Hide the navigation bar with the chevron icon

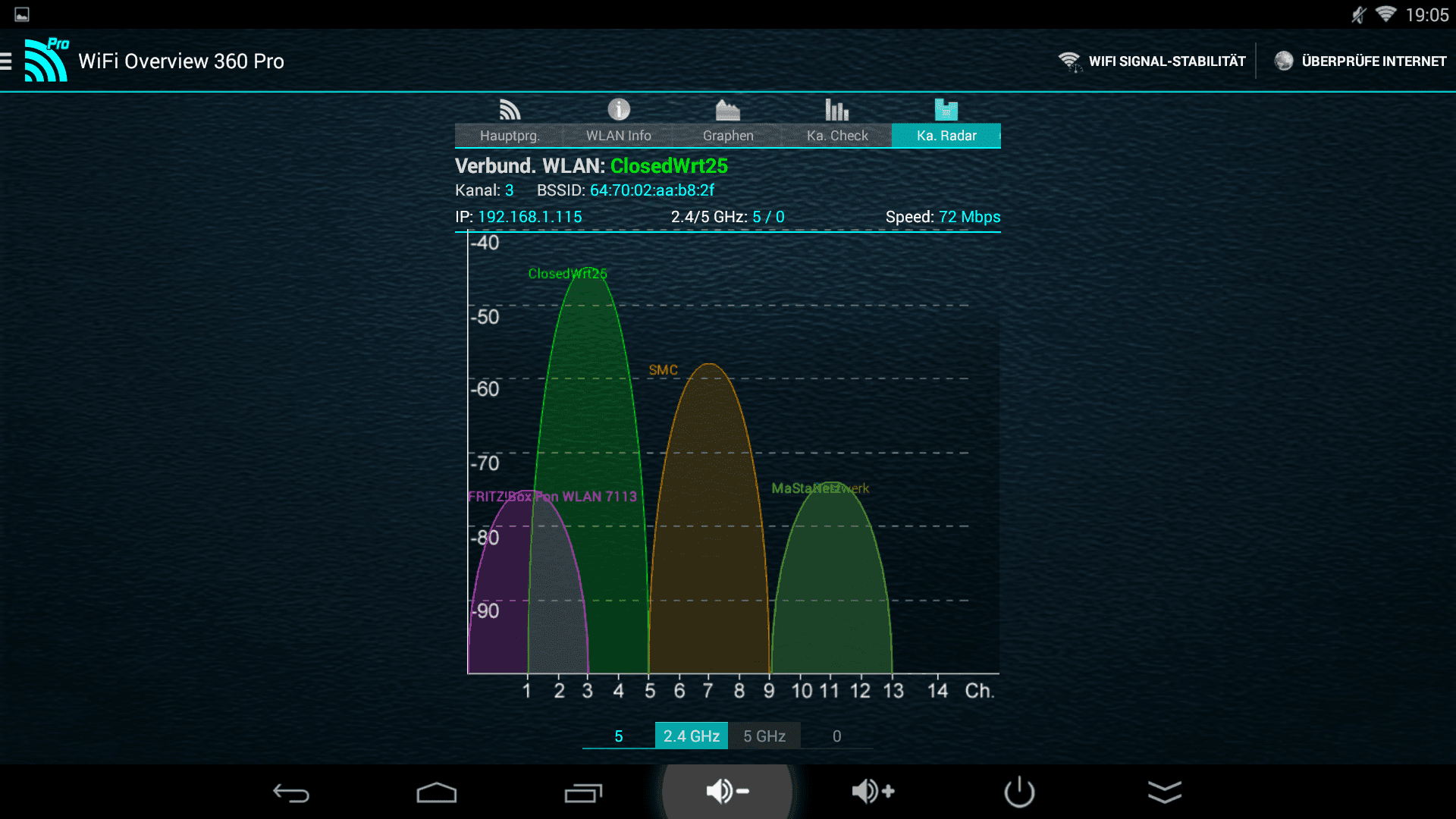point(1165,792)
